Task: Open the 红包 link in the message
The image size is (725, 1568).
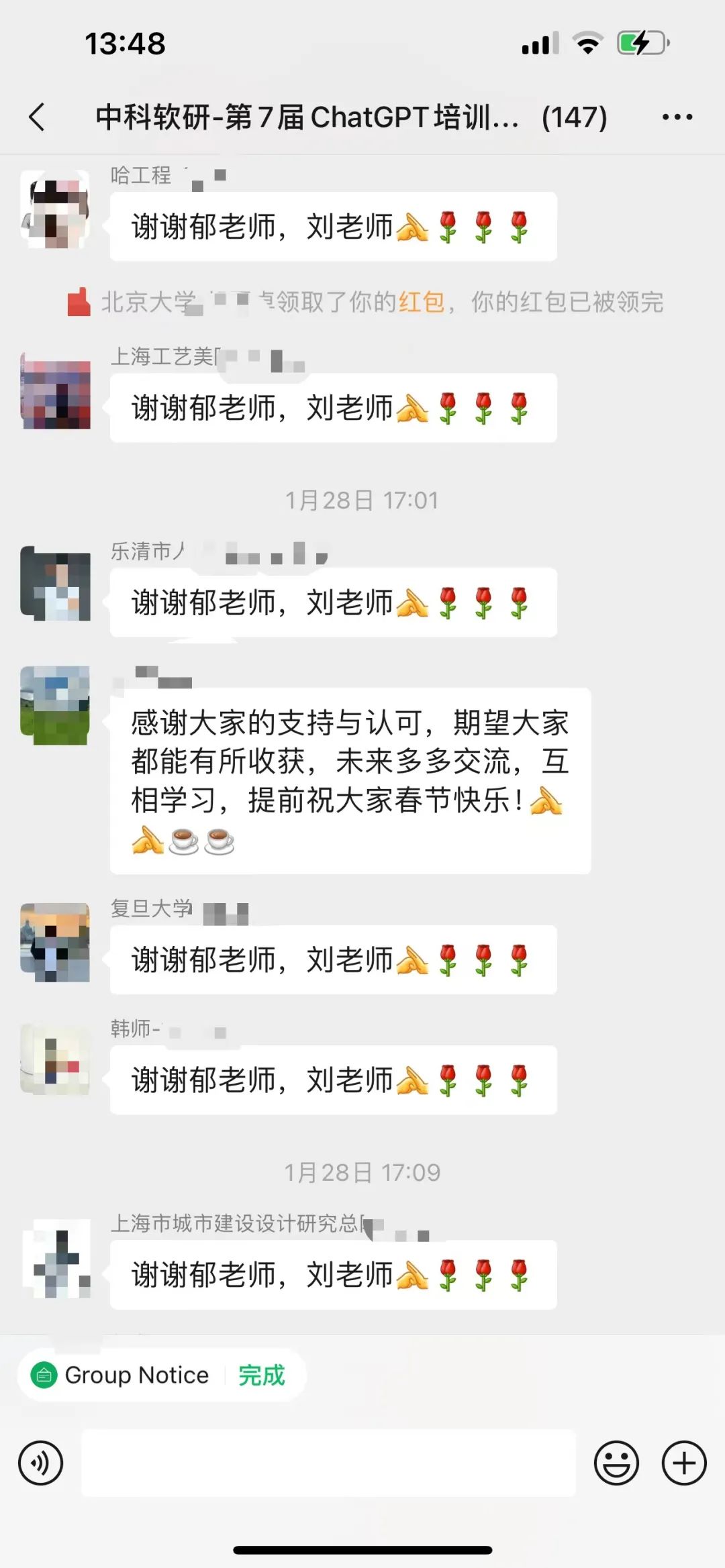Action: tap(422, 303)
